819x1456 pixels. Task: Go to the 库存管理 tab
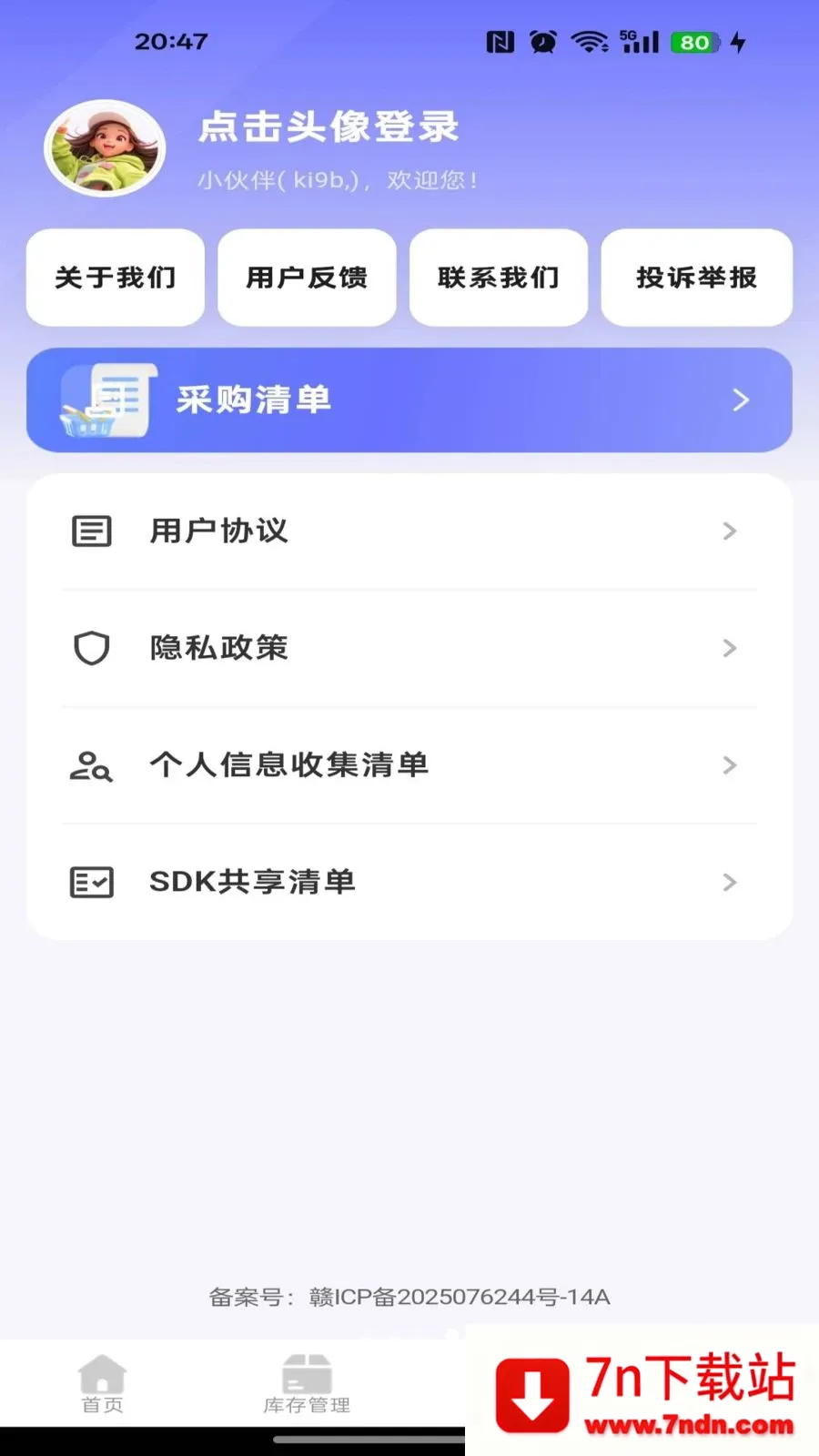pos(307,1384)
